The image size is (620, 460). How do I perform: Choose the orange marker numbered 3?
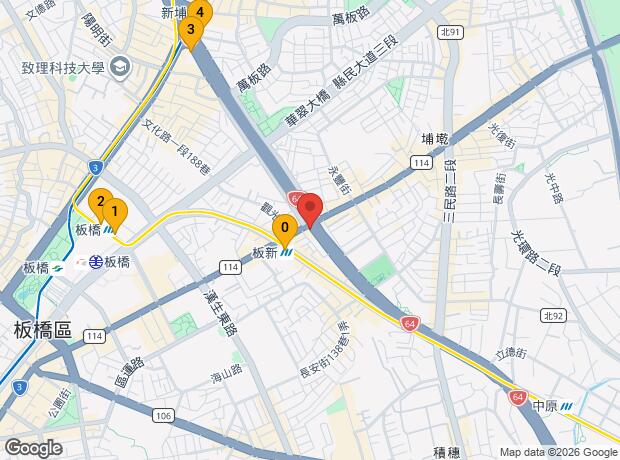(191, 33)
